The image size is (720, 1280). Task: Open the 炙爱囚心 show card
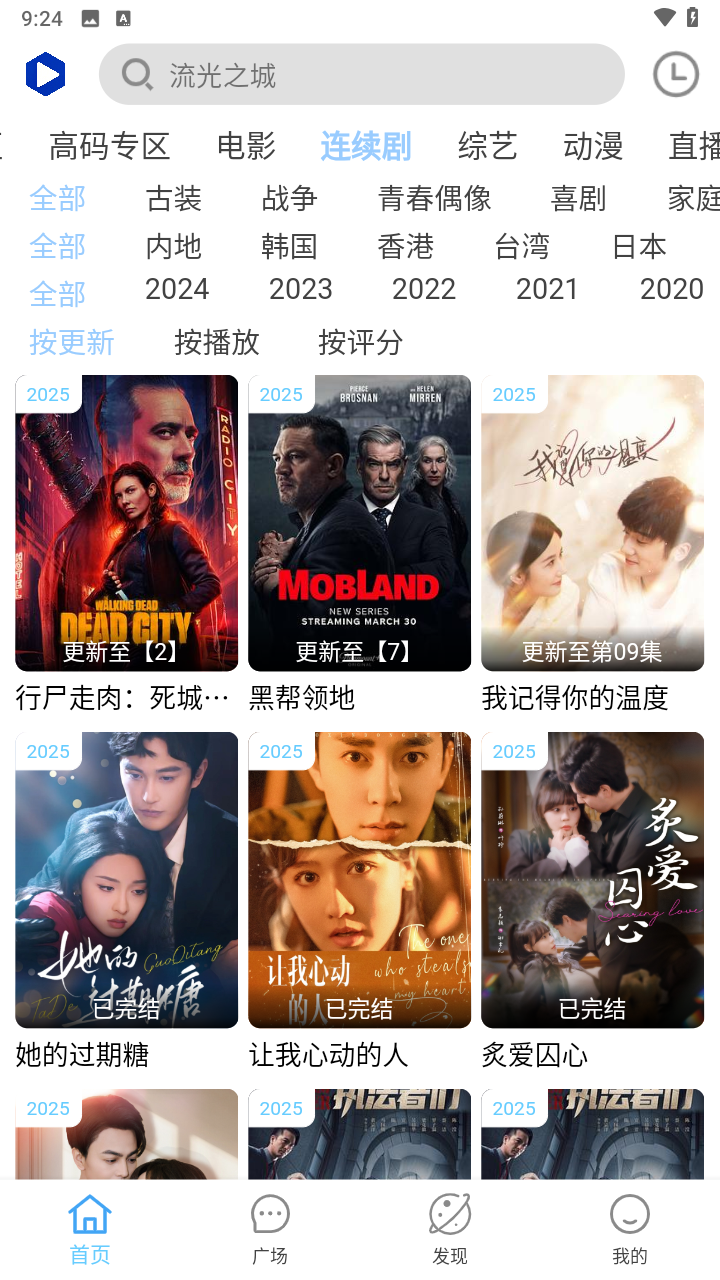pos(592,880)
